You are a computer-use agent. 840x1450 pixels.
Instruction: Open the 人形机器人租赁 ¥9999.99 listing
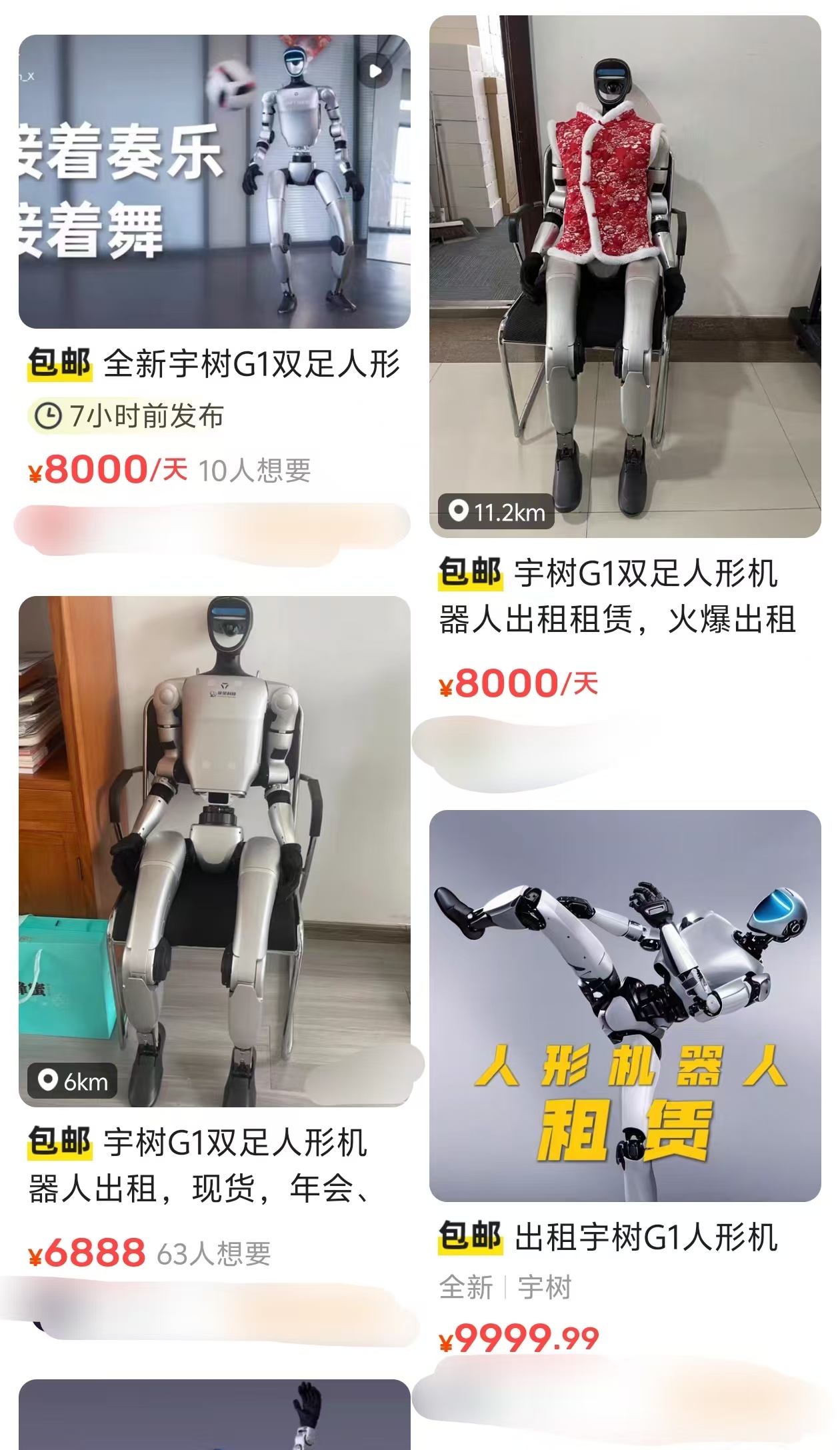(625, 1005)
